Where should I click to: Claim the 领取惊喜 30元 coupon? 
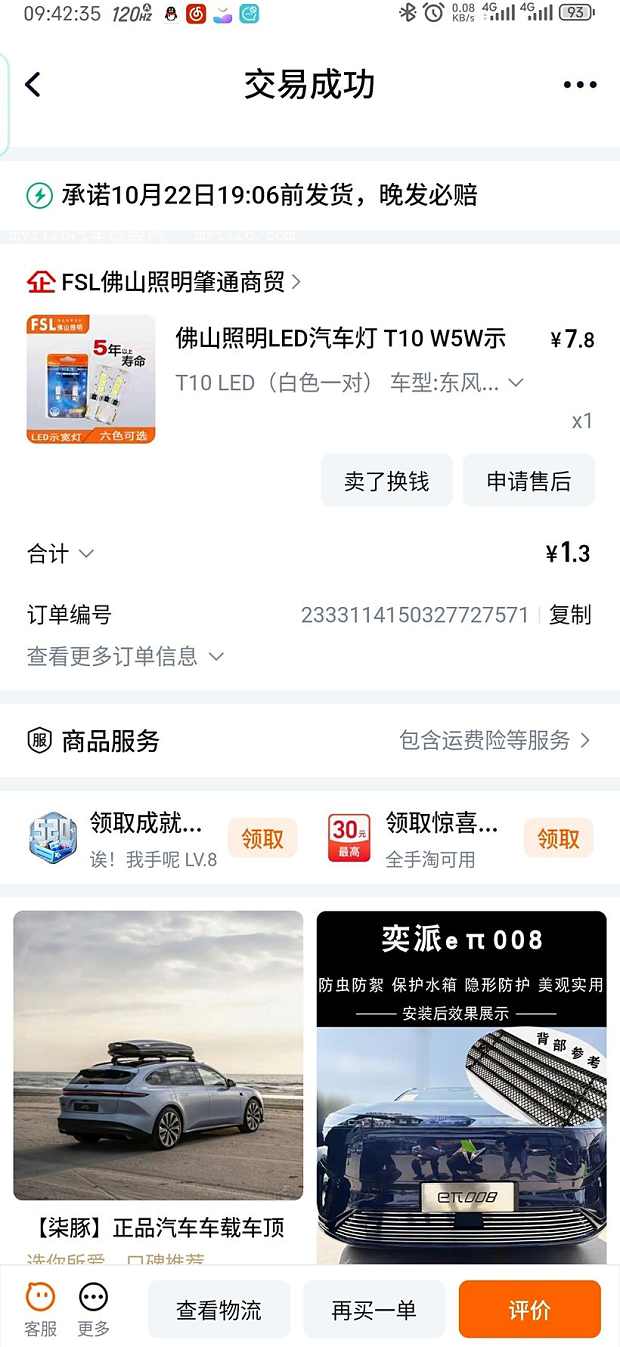[558, 838]
